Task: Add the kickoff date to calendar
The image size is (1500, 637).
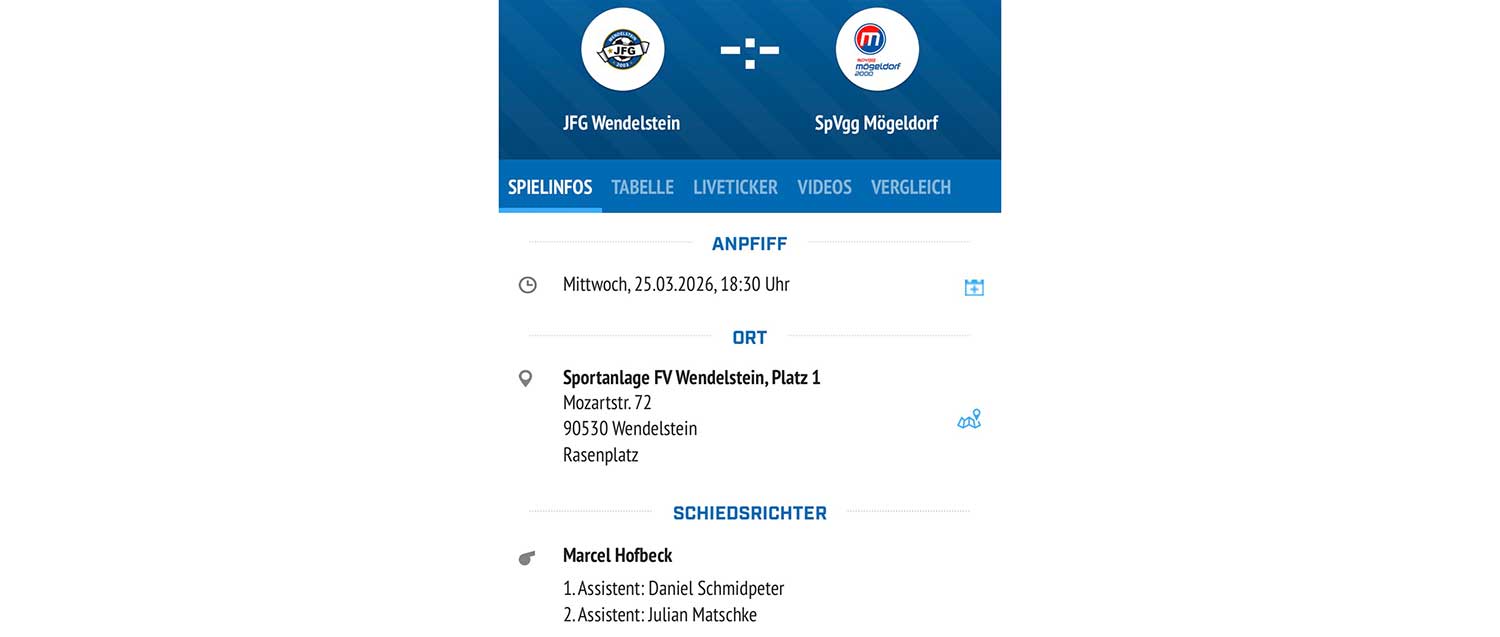Action: (x=974, y=287)
